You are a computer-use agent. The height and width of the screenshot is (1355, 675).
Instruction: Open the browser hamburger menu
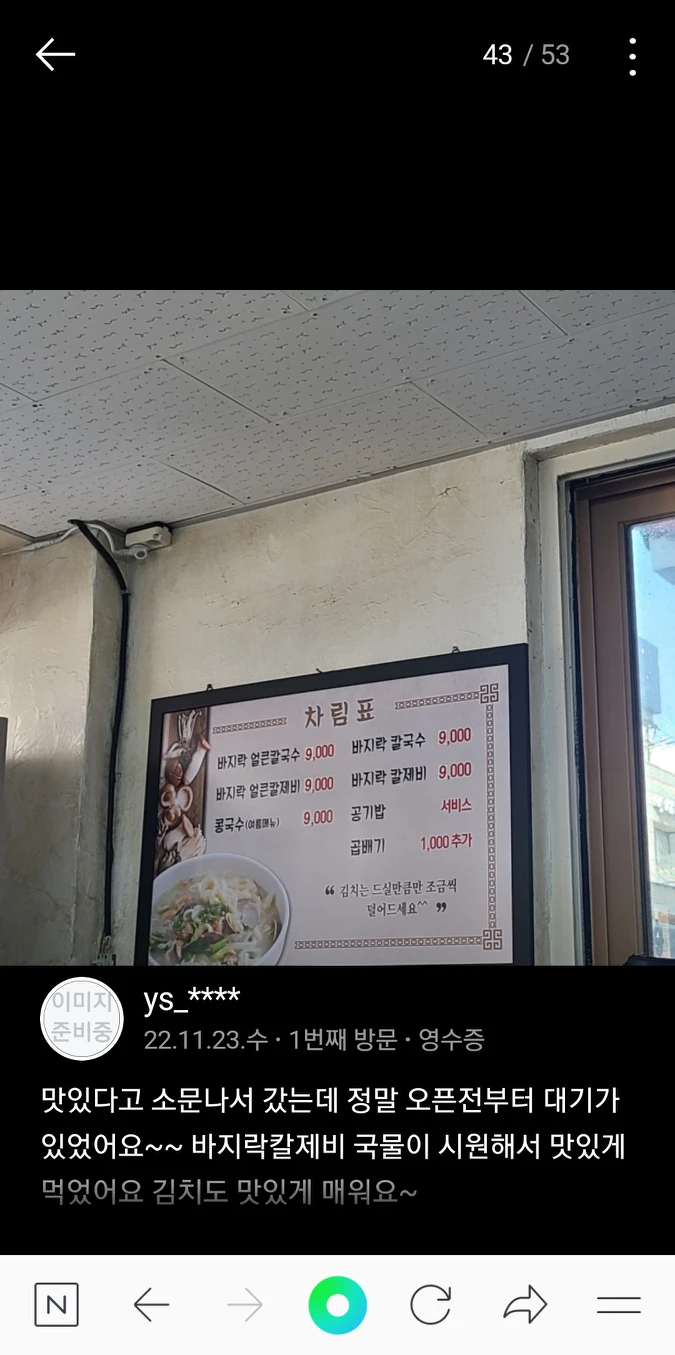tap(618, 1305)
